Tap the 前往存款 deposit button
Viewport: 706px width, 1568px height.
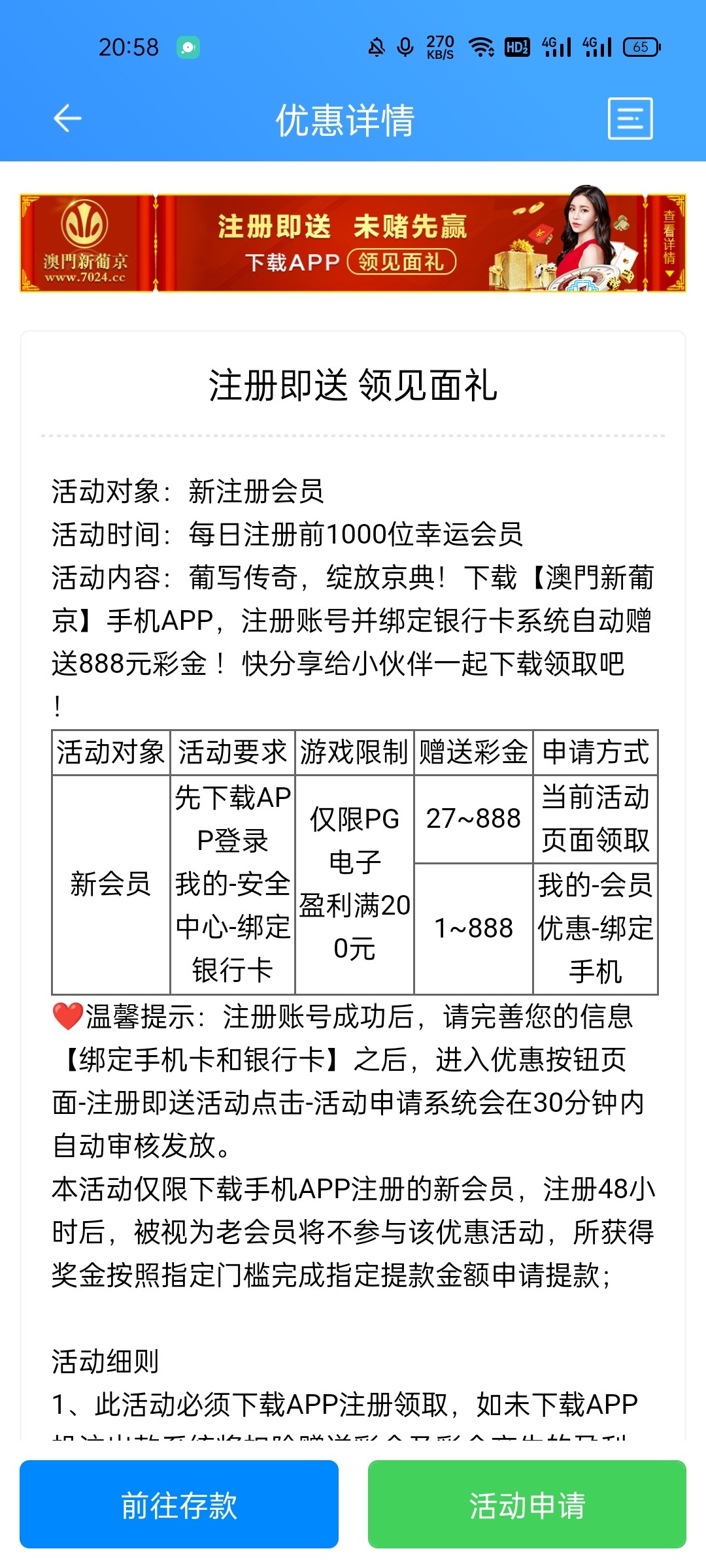179,1504
